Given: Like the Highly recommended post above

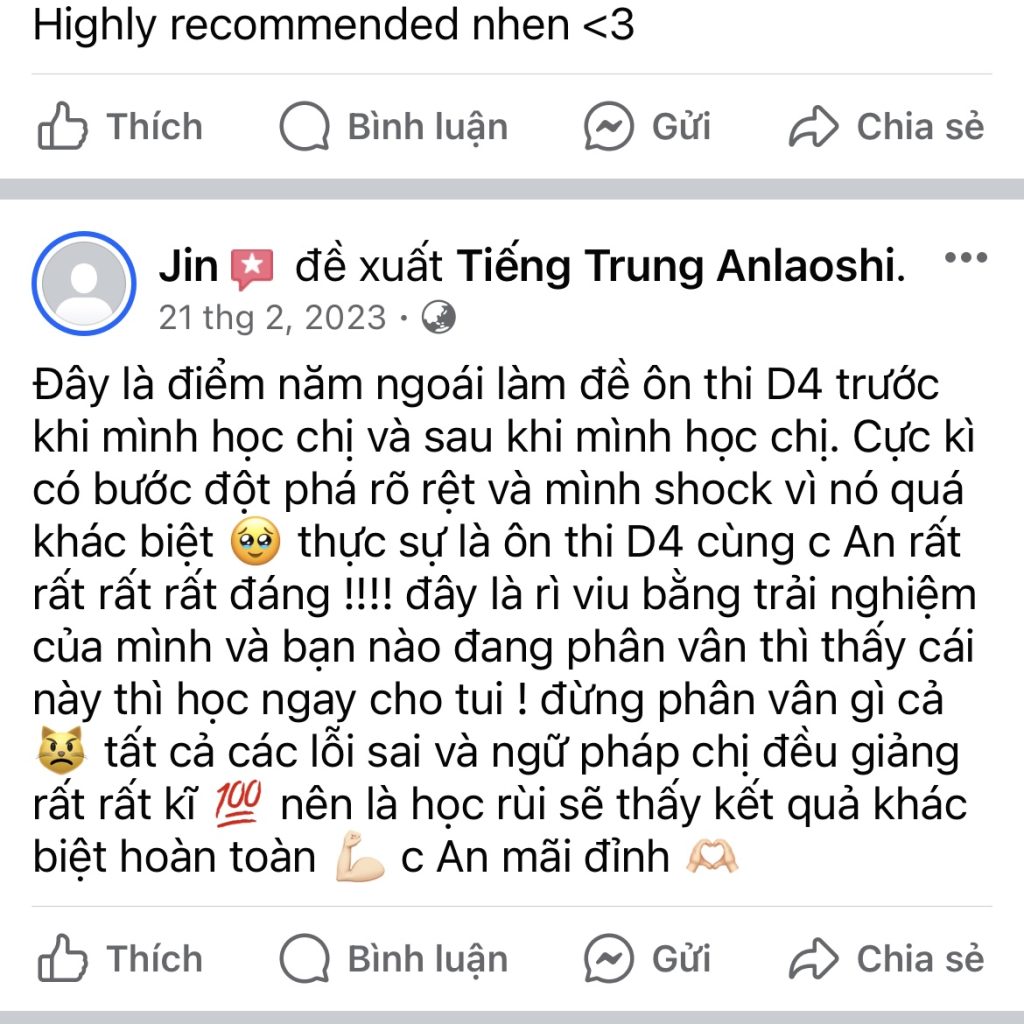Looking at the screenshot, I should (x=120, y=128).
